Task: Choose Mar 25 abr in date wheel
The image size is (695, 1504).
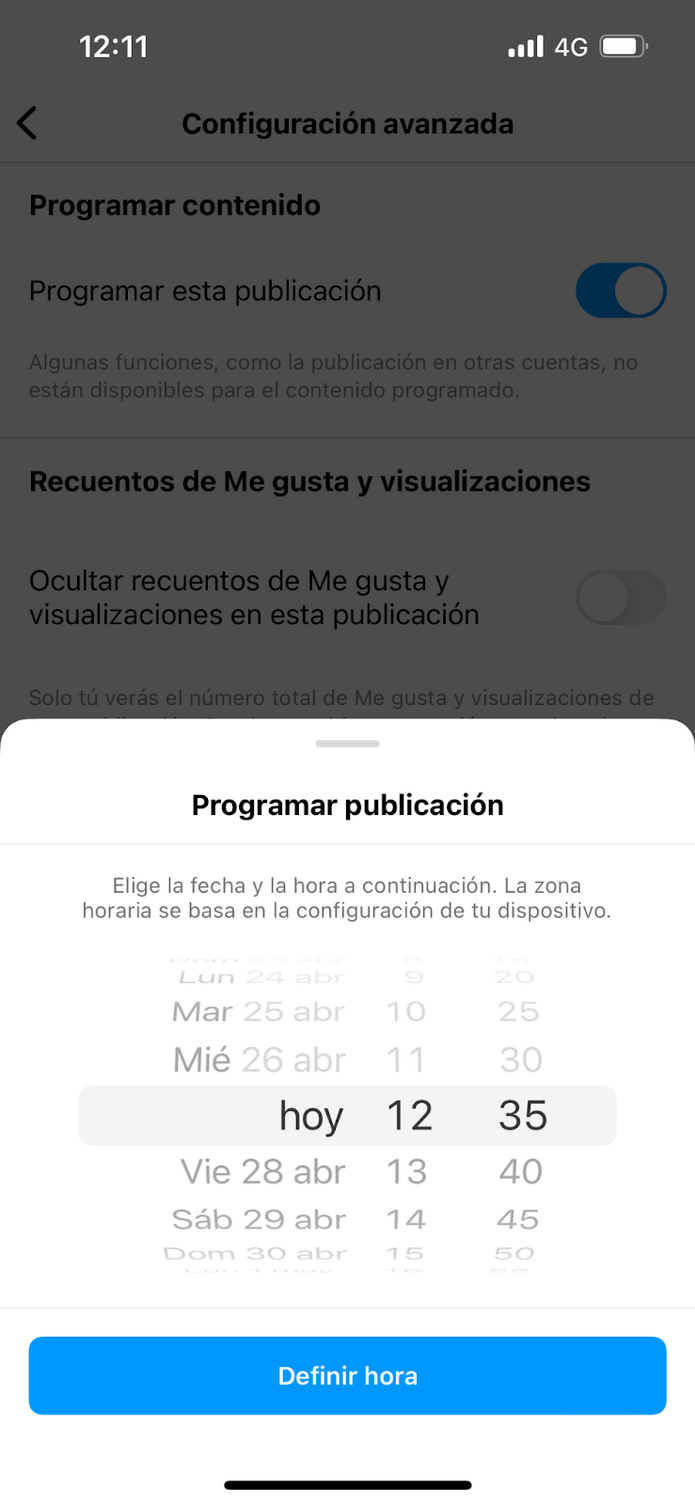Action: pos(259,1011)
